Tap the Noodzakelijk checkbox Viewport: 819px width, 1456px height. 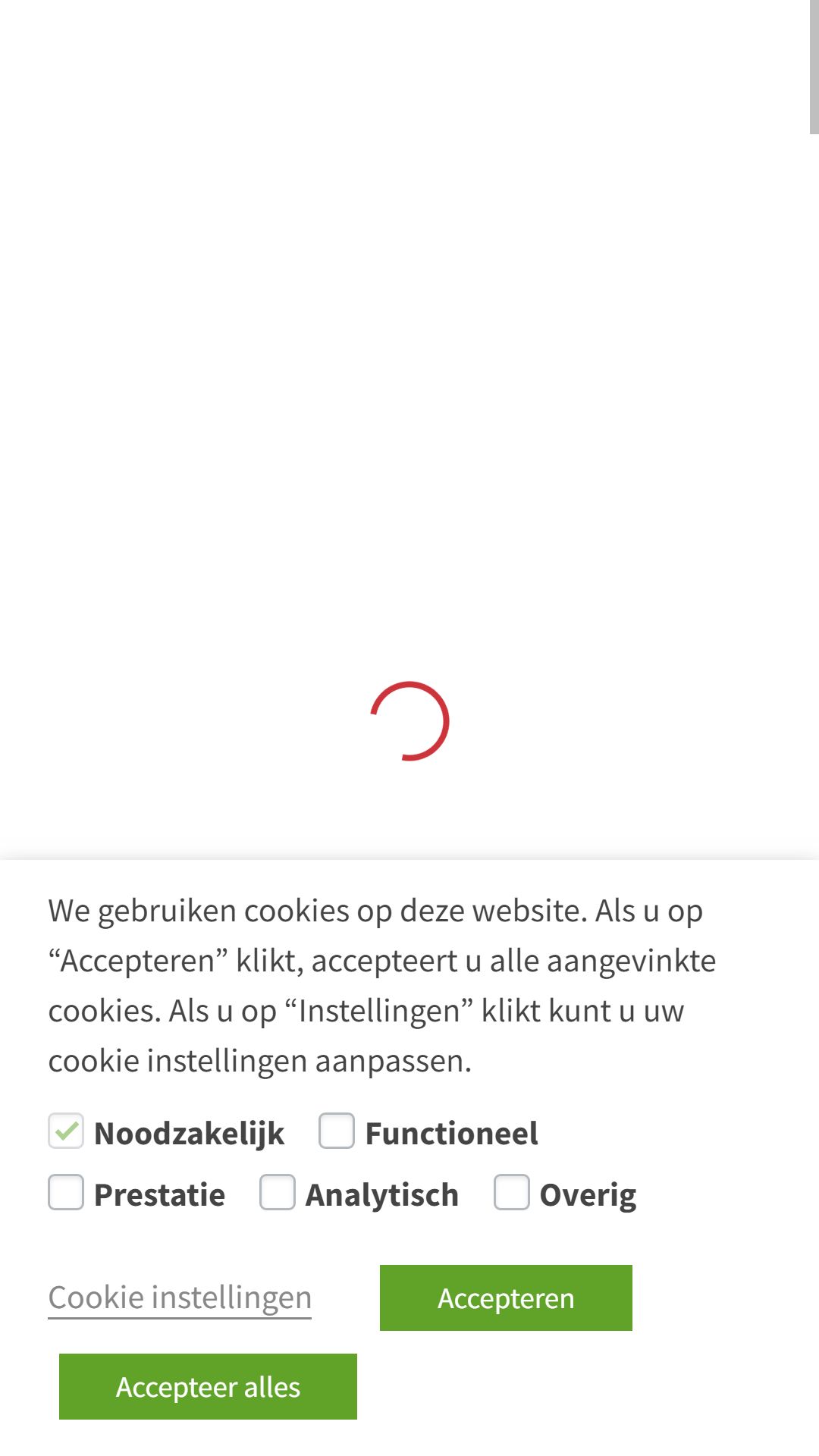66,1131
